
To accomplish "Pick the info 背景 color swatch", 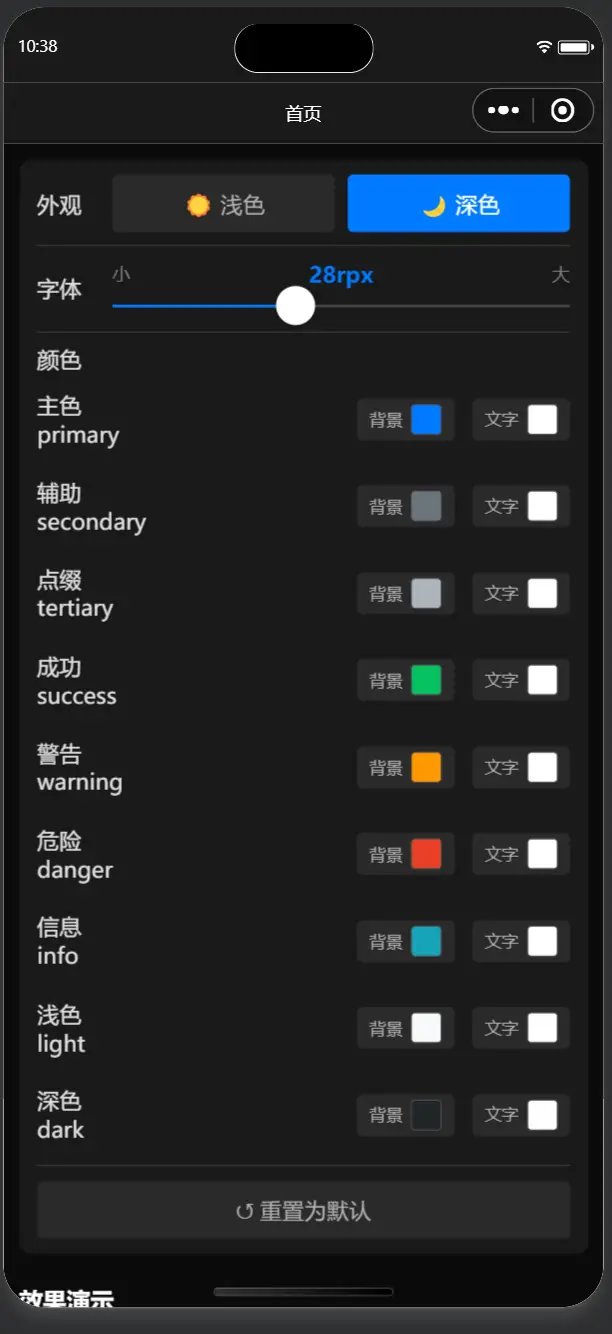I will [426, 942].
